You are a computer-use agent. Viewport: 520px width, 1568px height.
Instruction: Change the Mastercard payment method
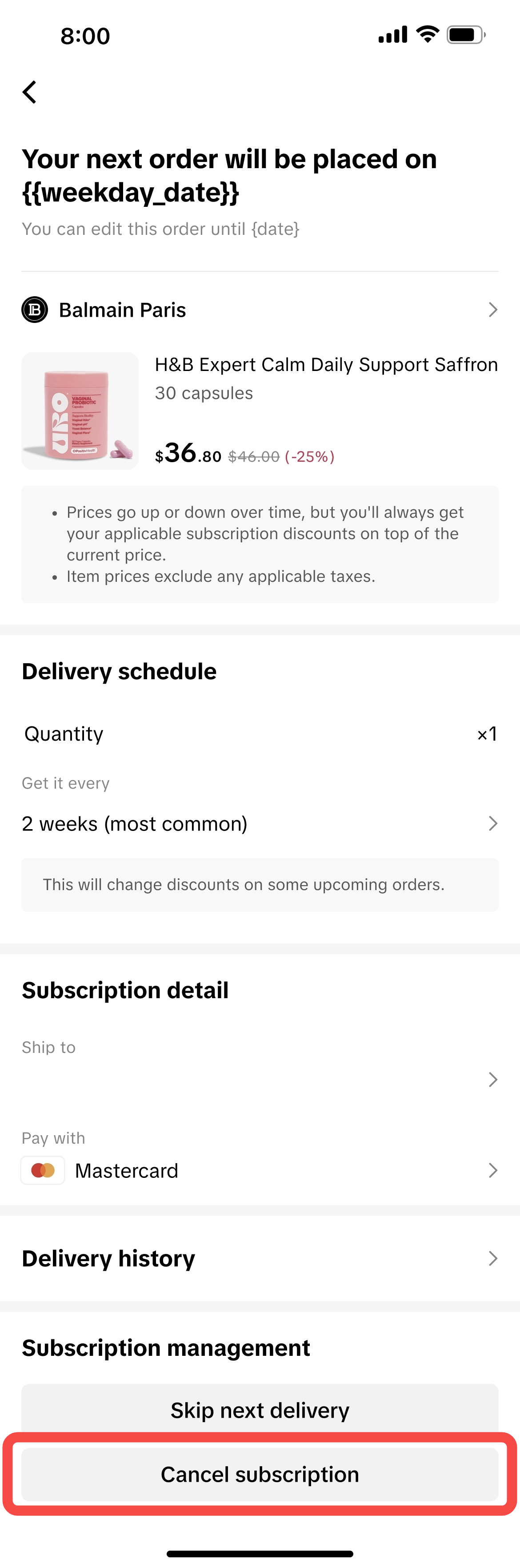[260, 1170]
